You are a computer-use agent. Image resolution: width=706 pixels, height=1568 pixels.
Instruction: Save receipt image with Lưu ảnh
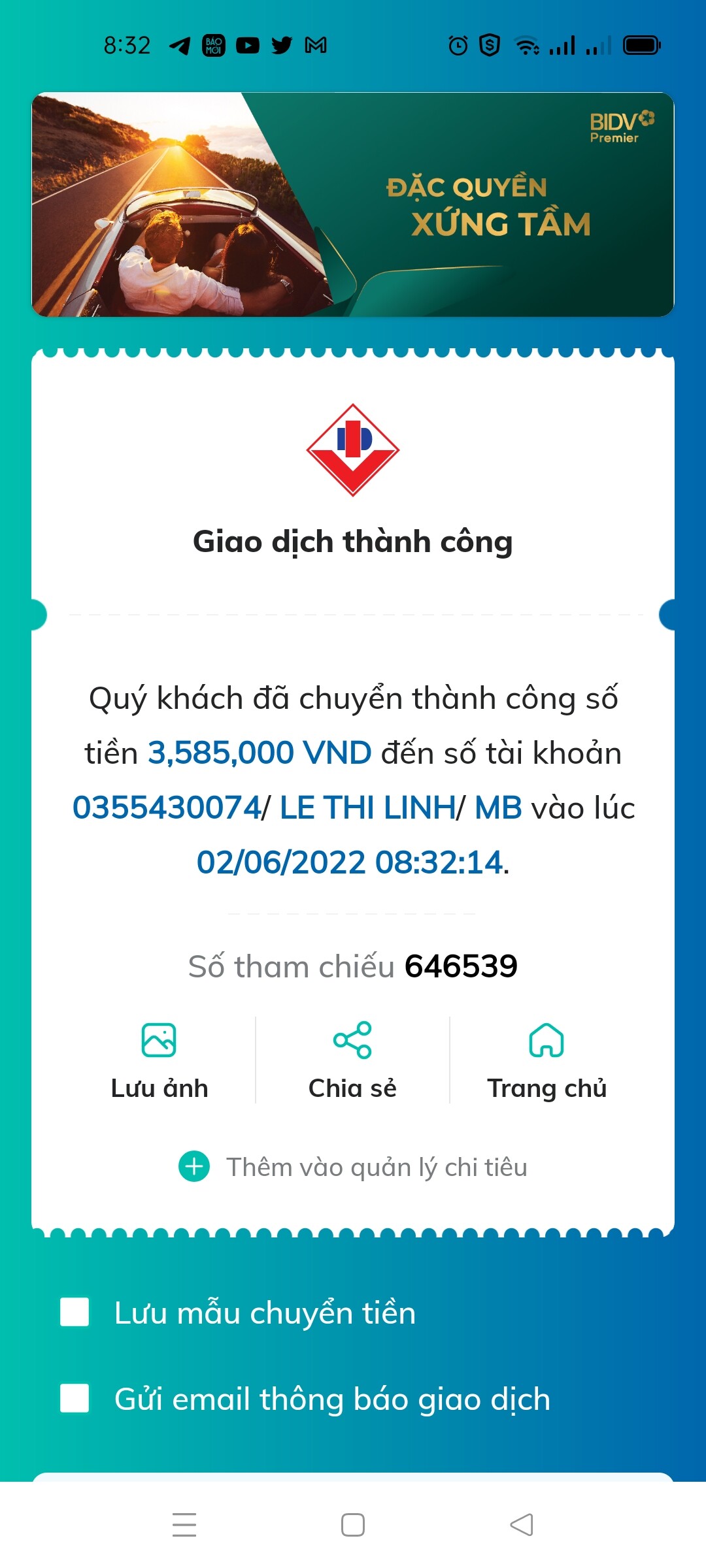pyautogui.click(x=159, y=1060)
